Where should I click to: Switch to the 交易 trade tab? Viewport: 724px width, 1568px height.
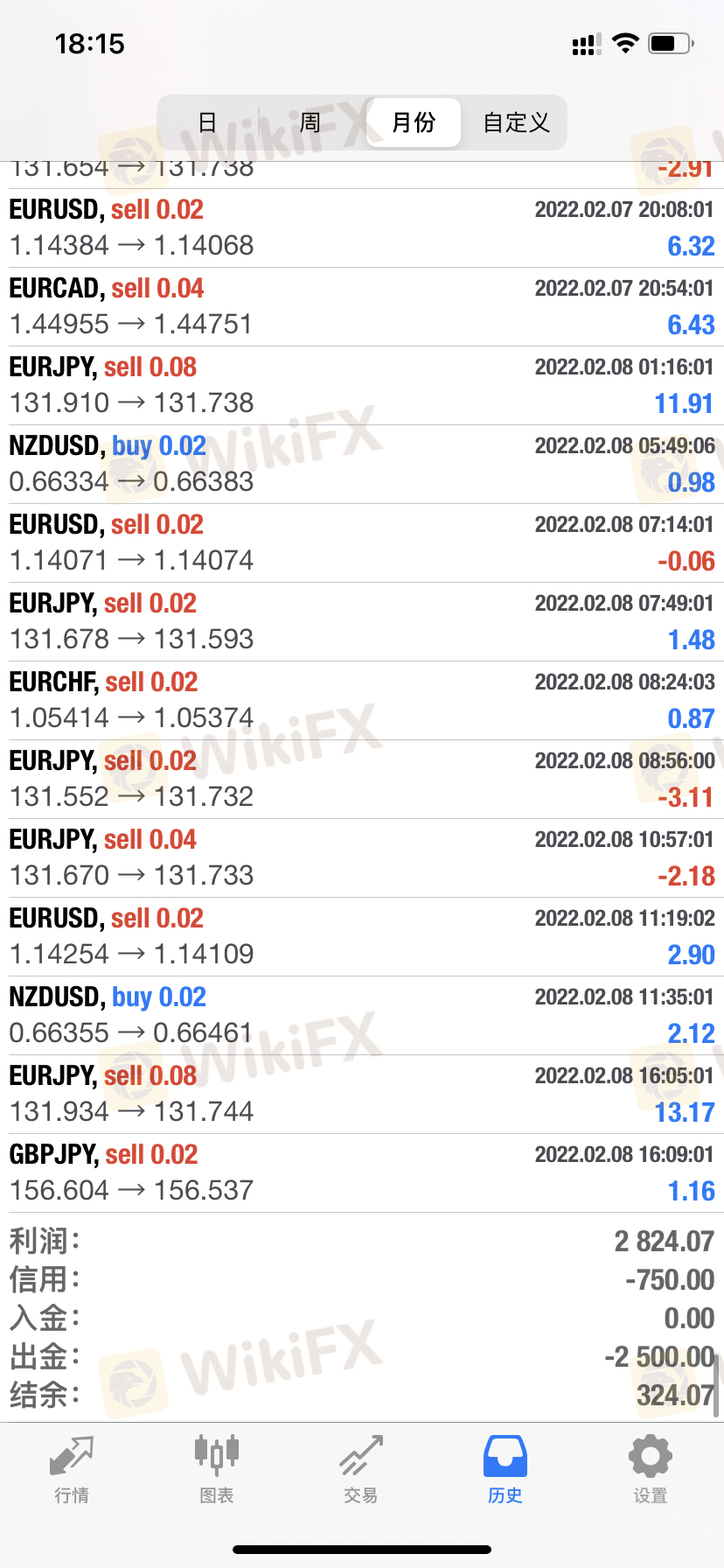point(361,1470)
